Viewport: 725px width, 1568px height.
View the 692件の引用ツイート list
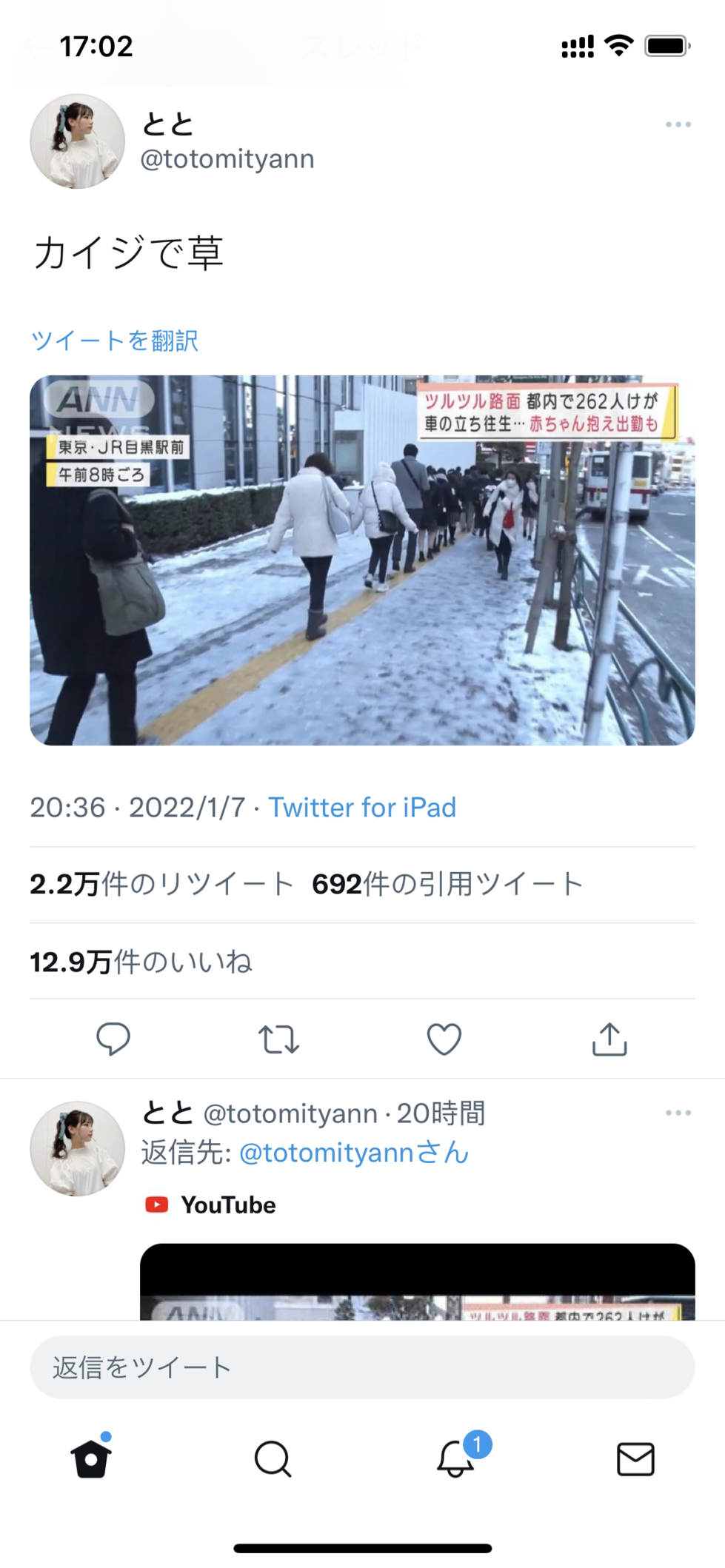(x=447, y=884)
